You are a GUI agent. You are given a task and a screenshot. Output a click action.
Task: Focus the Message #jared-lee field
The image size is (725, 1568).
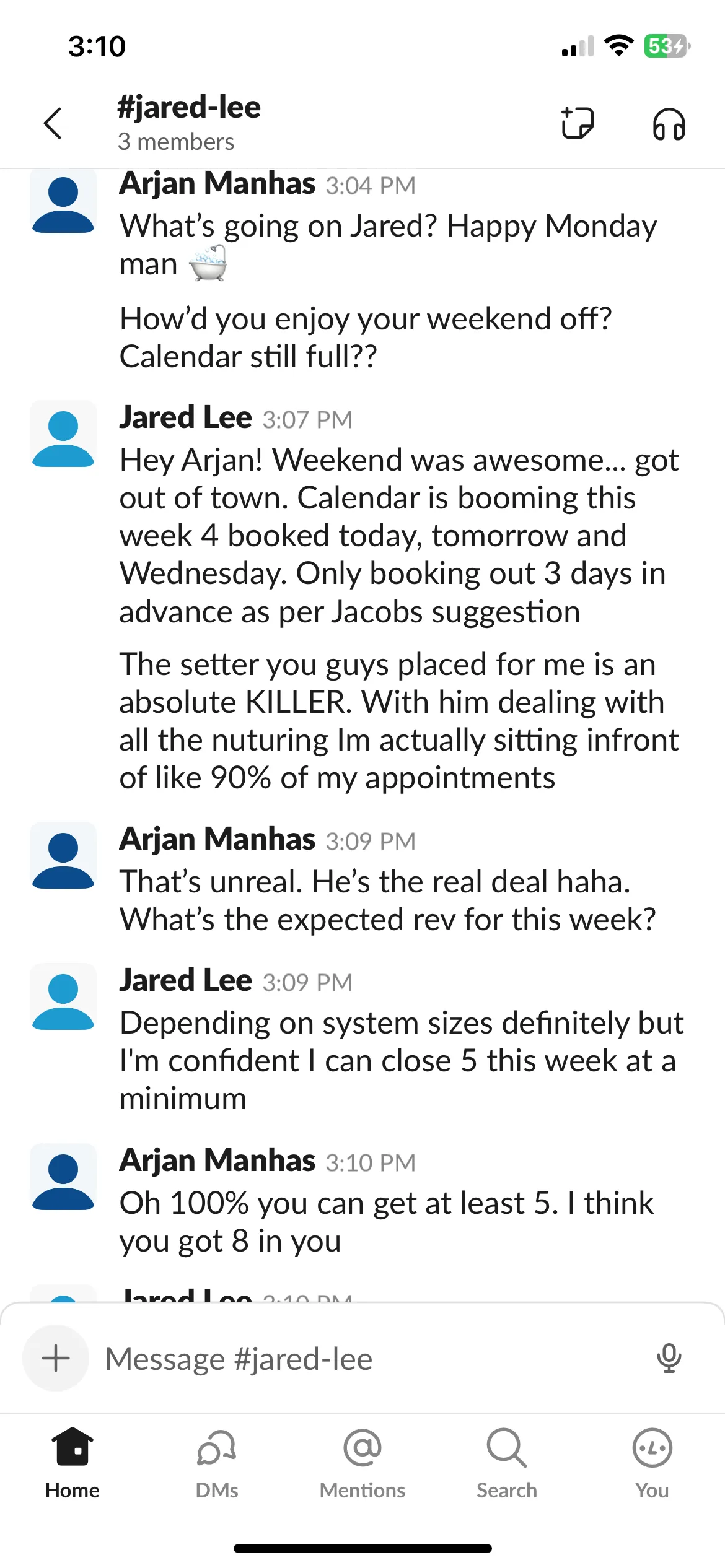[x=372, y=1359]
